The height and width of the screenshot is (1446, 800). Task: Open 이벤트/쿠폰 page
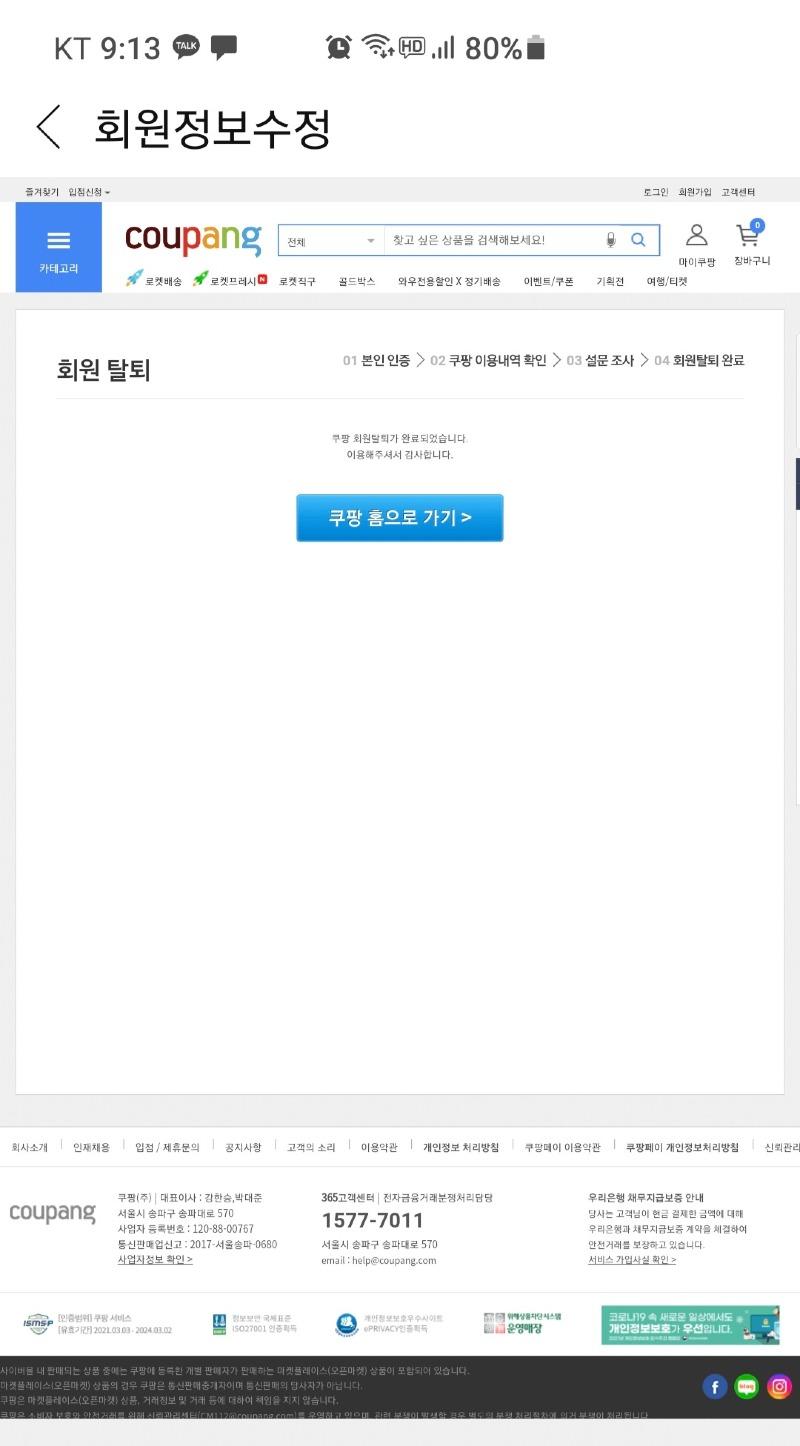(549, 282)
